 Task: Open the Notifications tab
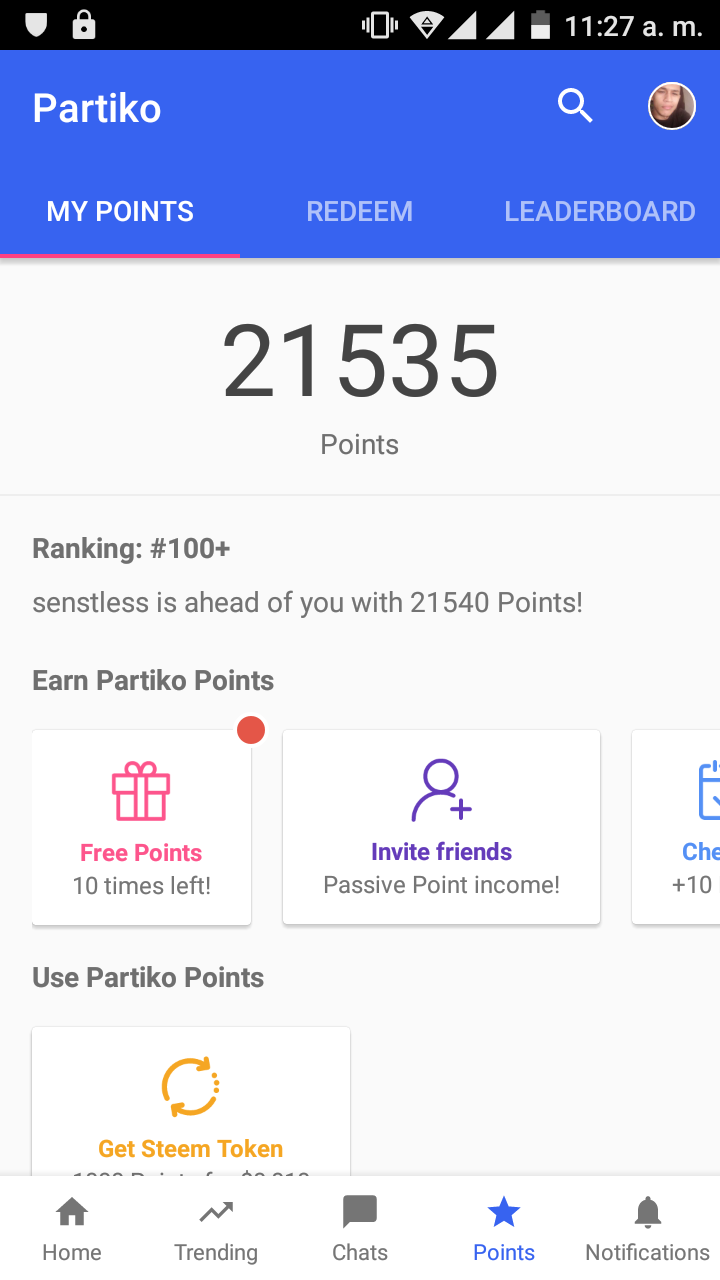647,1228
